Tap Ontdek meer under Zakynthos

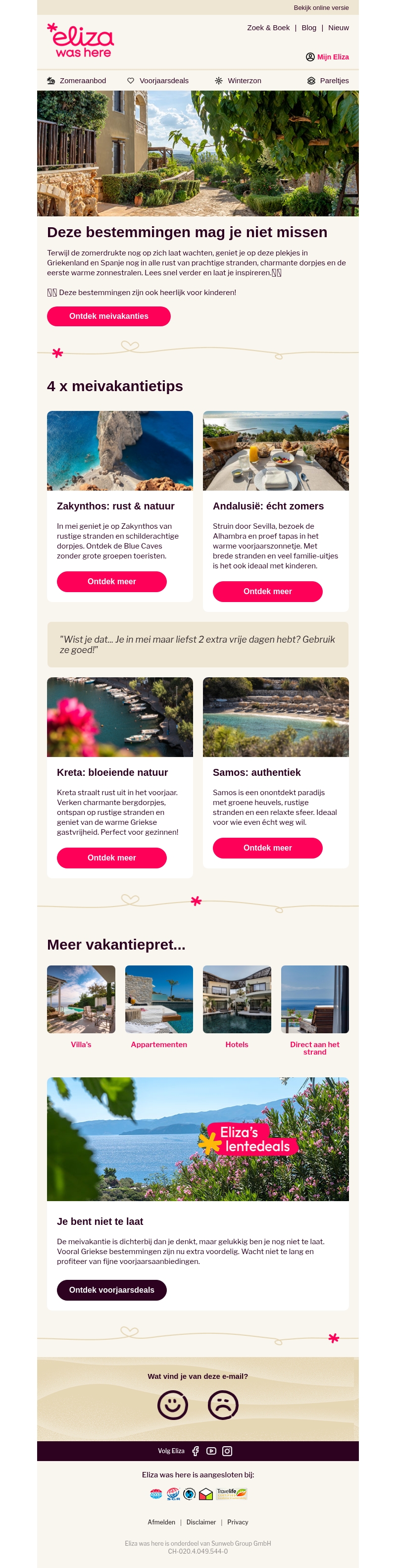pyautogui.click(x=111, y=581)
